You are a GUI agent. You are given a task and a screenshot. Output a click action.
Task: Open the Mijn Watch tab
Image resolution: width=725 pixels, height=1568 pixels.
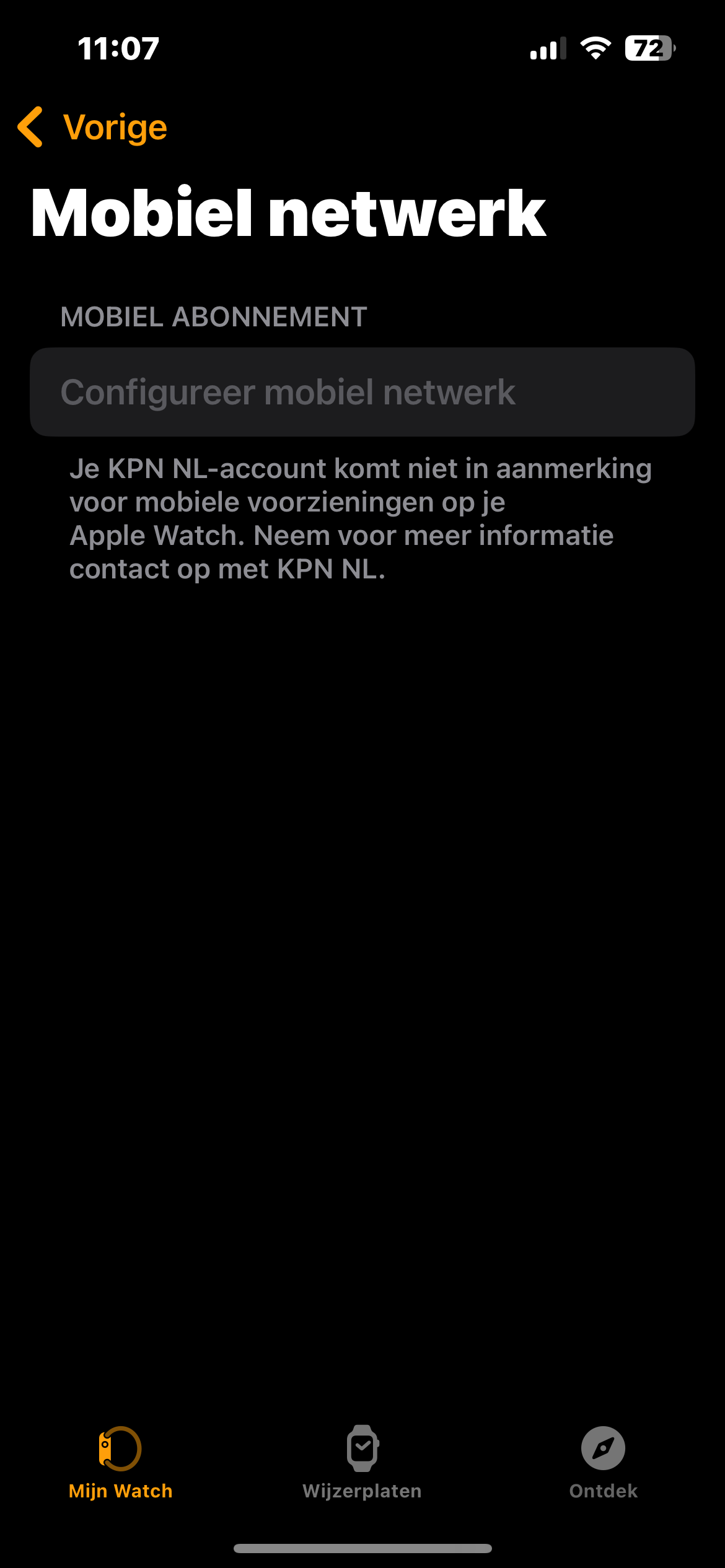click(x=120, y=1463)
